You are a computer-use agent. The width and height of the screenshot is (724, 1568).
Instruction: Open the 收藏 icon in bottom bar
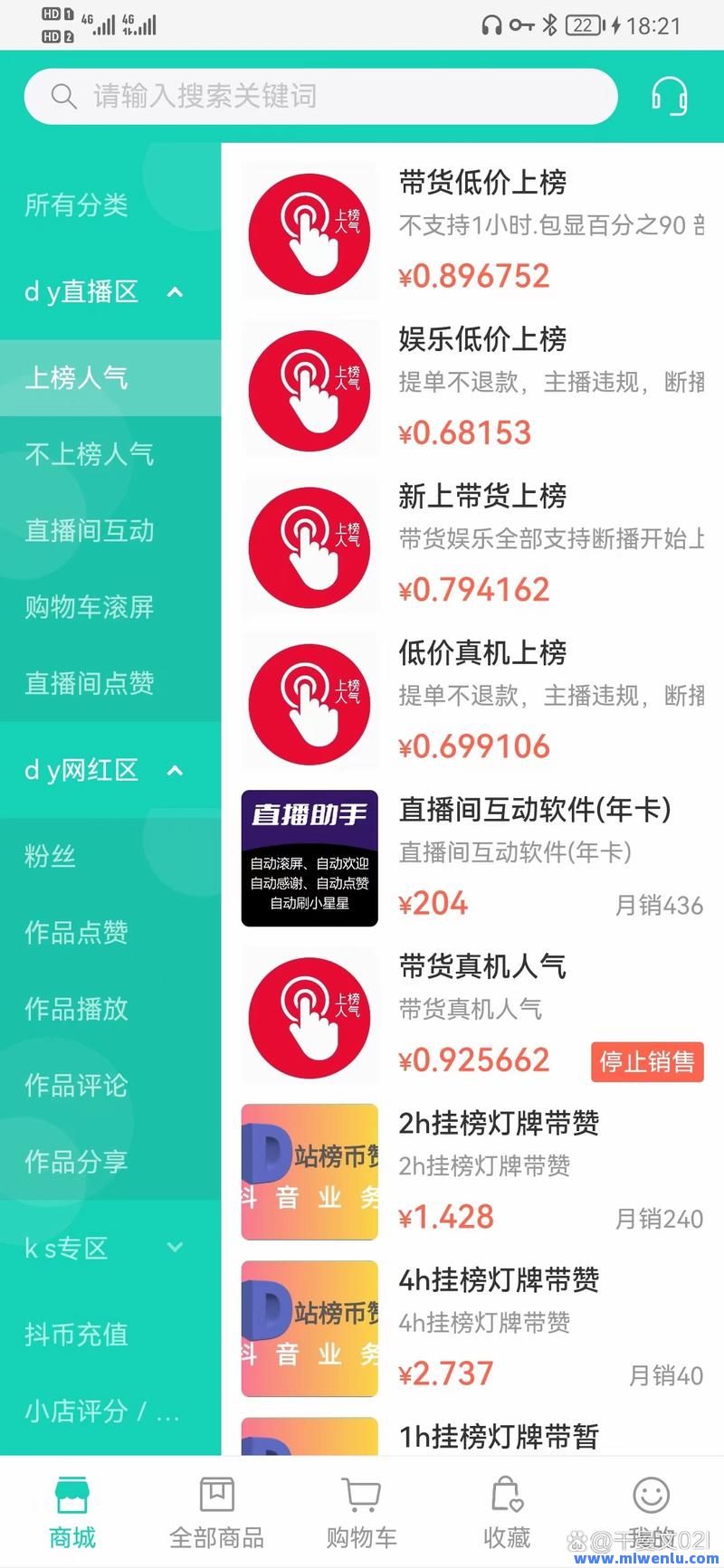click(506, 1492)
